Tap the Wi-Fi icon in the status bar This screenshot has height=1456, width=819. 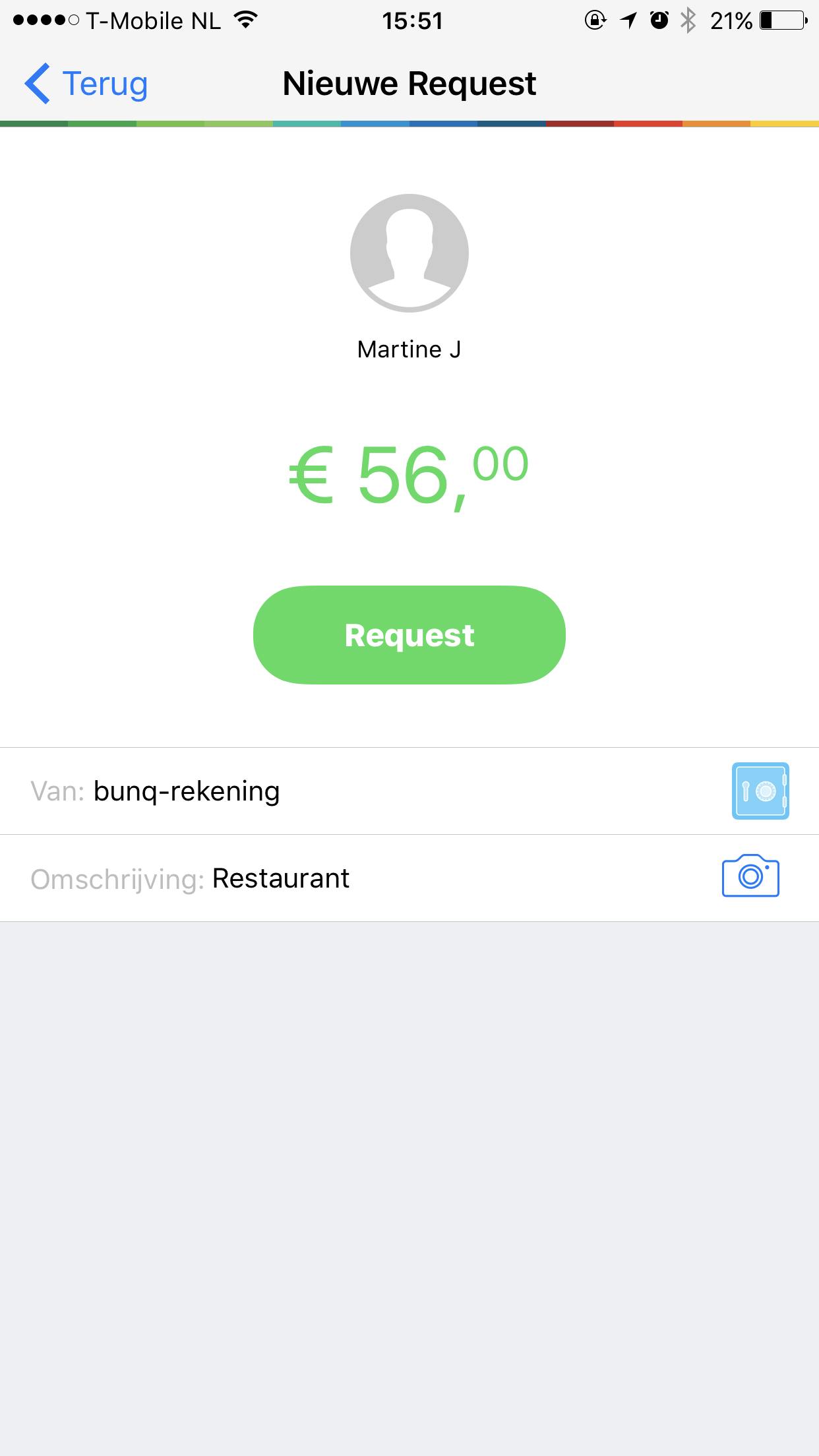pyautogui.click(x=246, y=20)
